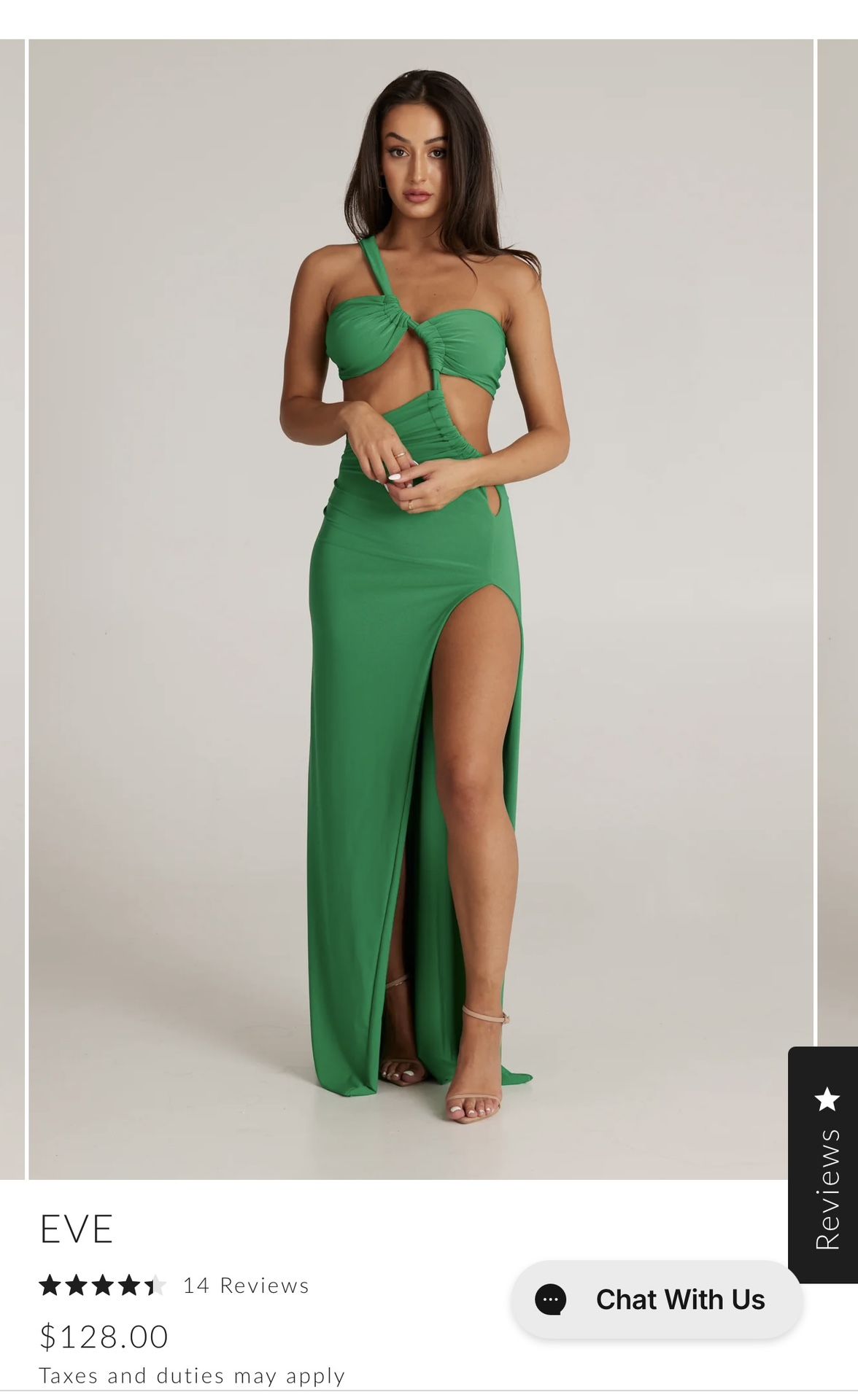Image resolution: width=858 pixels, height=1400 pixels.
Task: View the green Eve dress image
Action: [421, 610]
